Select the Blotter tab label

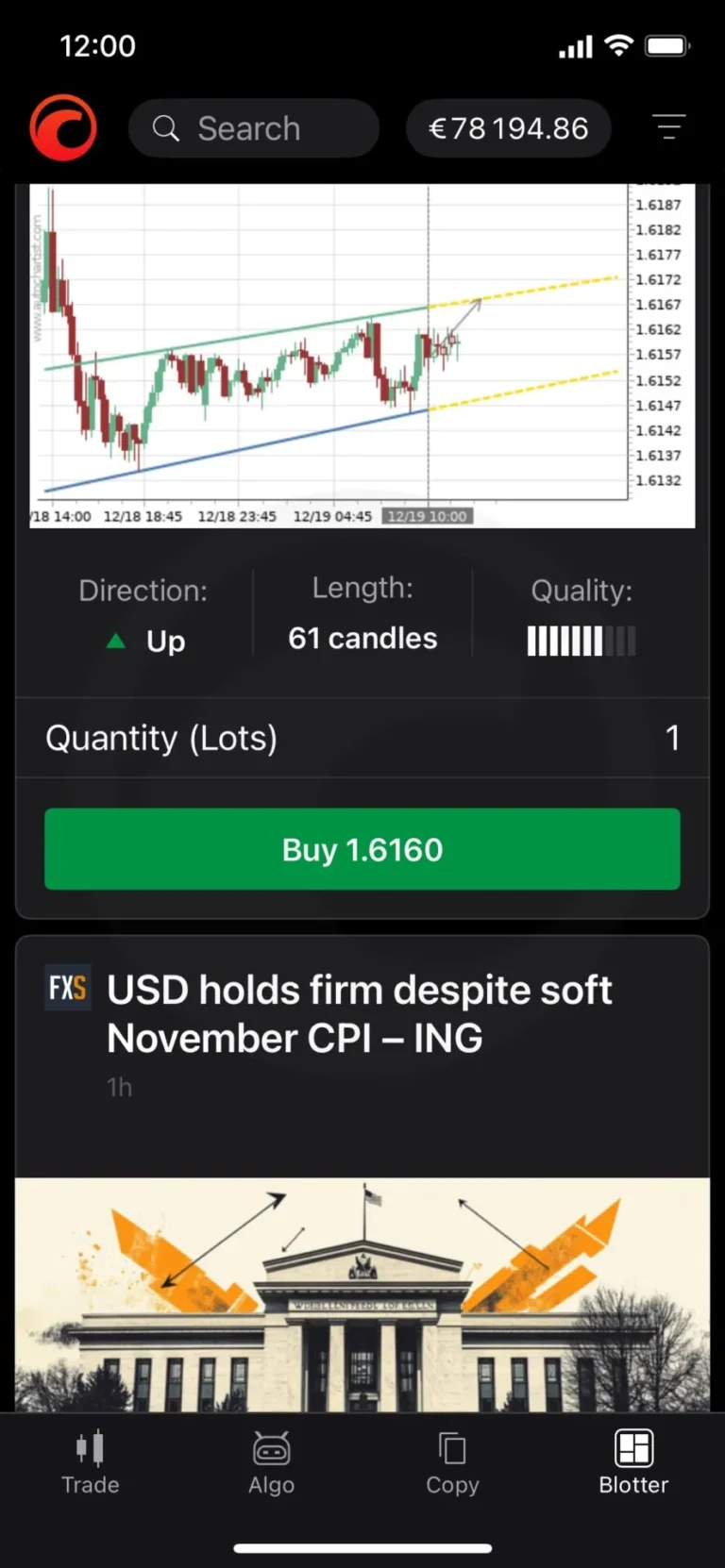click(x=633, y=1485)
